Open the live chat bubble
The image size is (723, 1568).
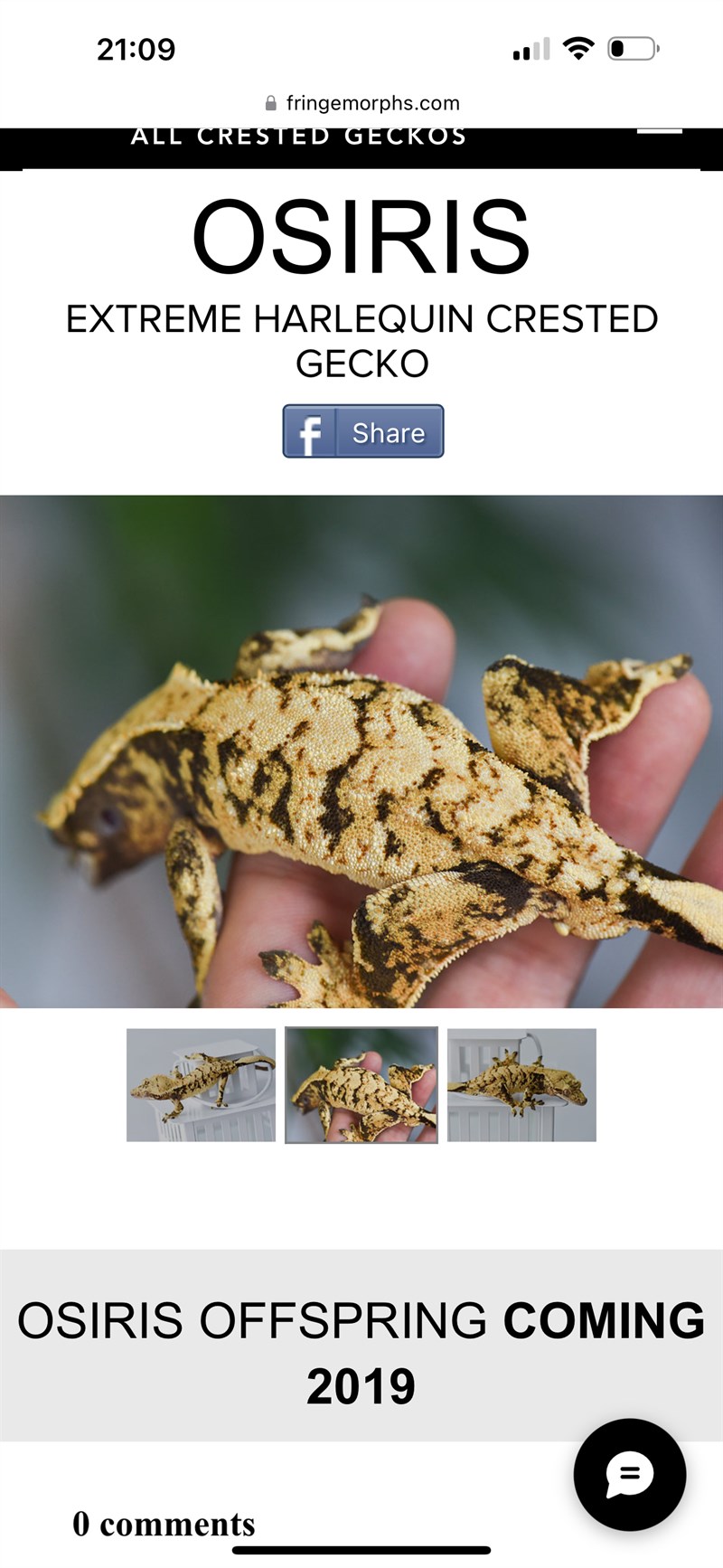pos(630,1474)
